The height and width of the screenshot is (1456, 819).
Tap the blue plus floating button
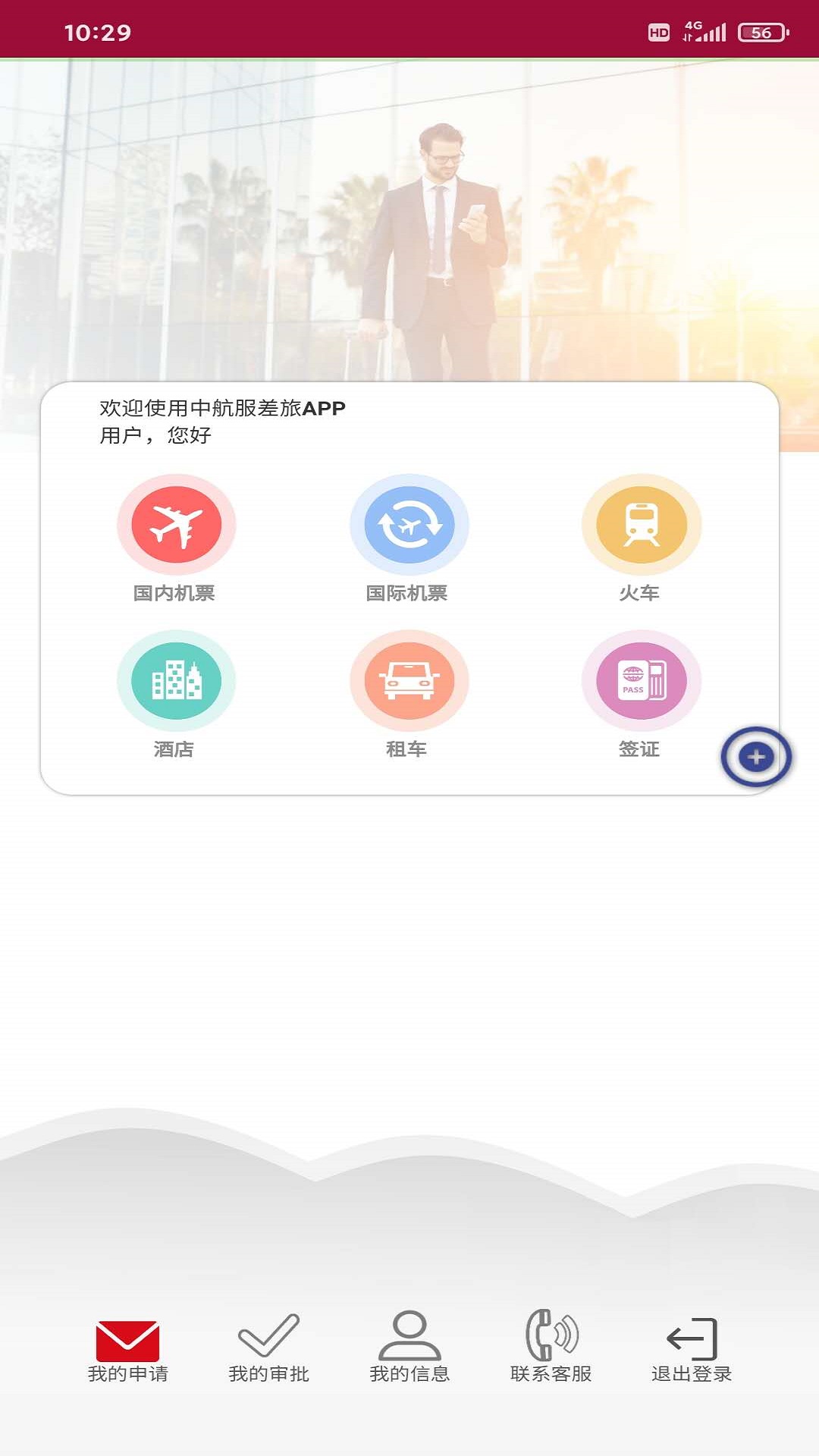(x=756, y=757)
